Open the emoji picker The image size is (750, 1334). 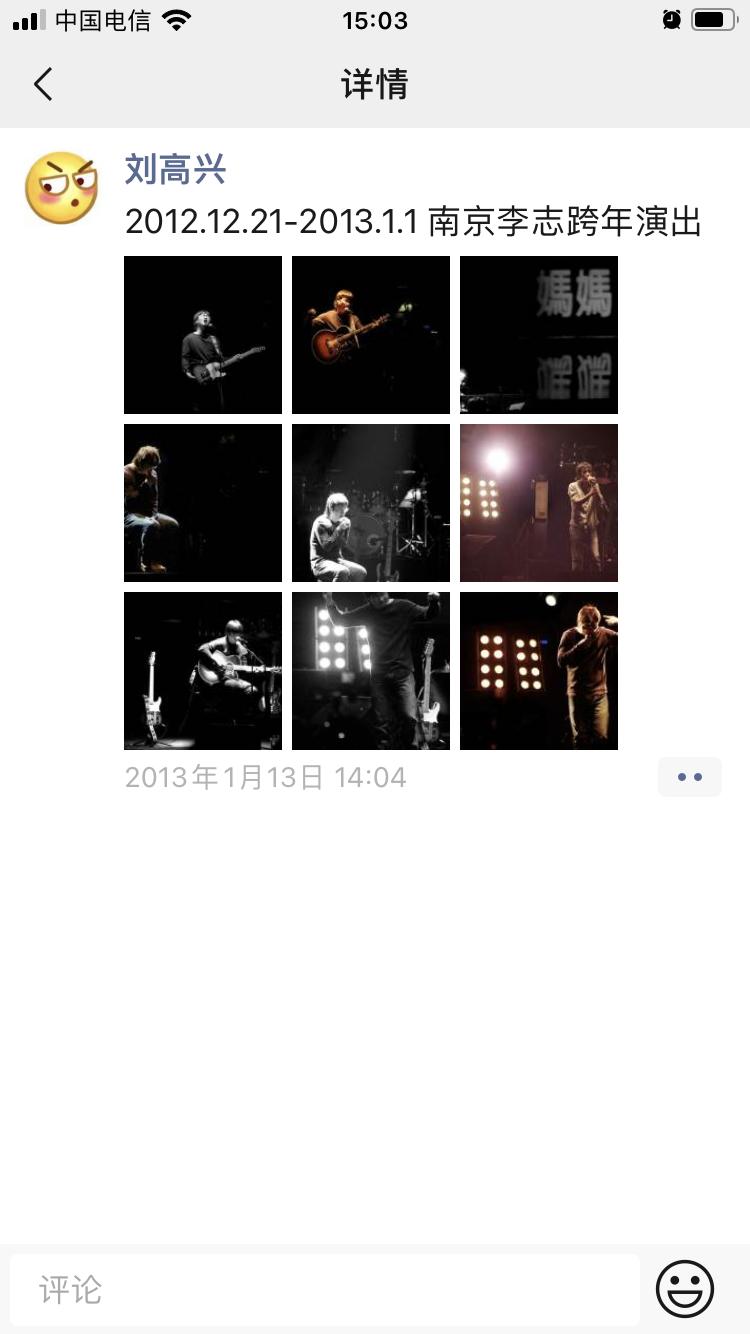(x=685, y=1289)
